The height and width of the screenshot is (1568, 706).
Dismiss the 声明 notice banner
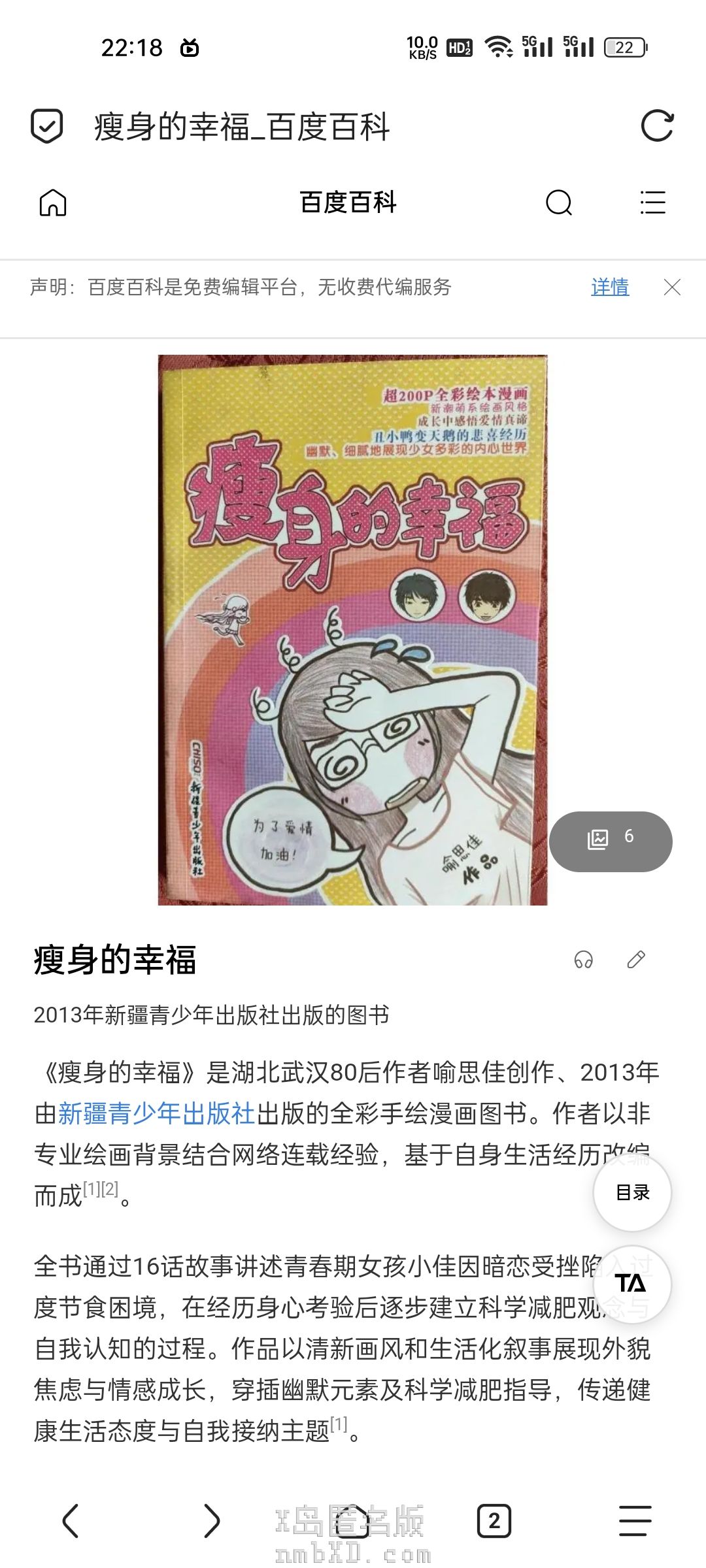click(x=672, y=287)
